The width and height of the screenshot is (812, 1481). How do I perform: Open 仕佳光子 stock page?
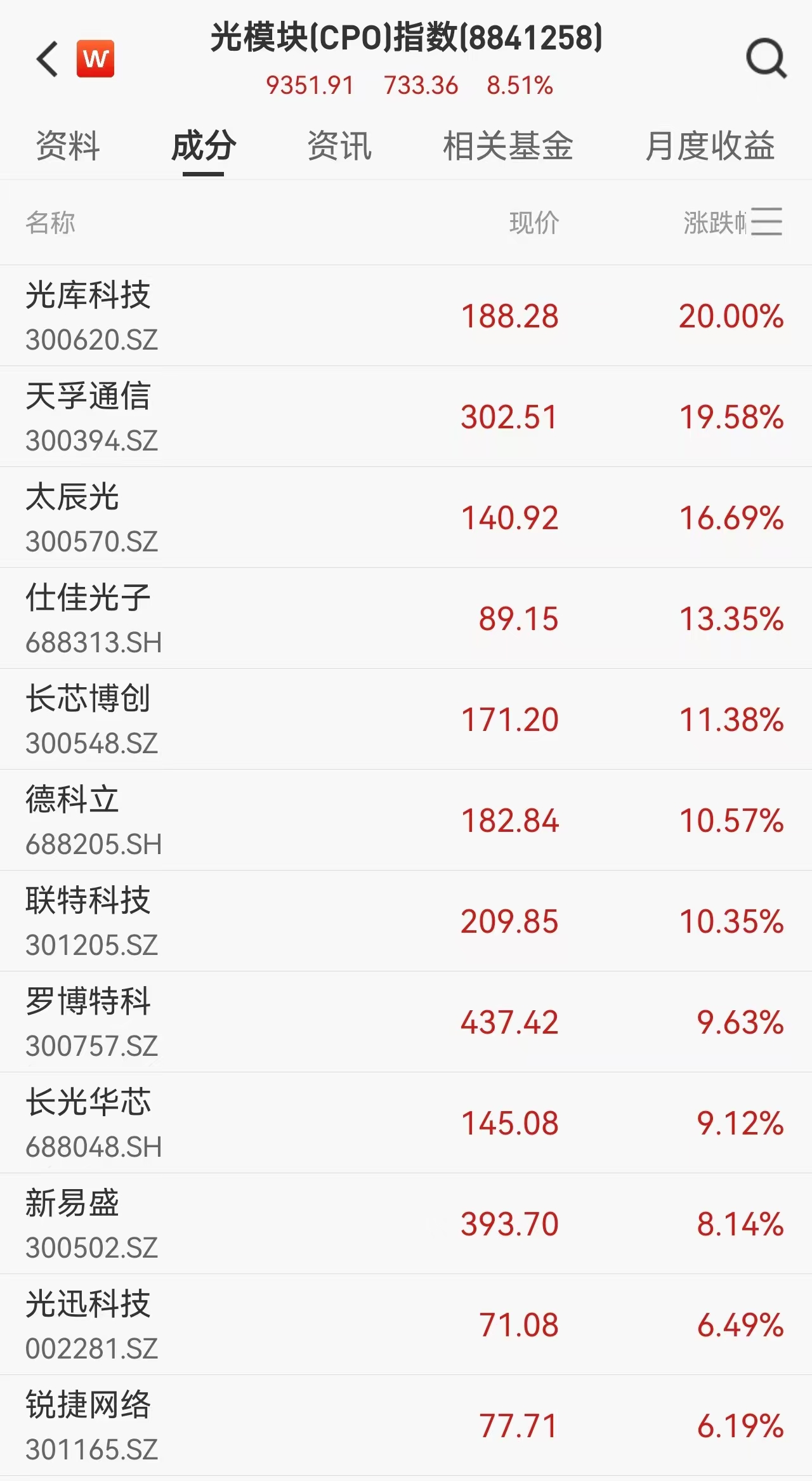point(254,619)
